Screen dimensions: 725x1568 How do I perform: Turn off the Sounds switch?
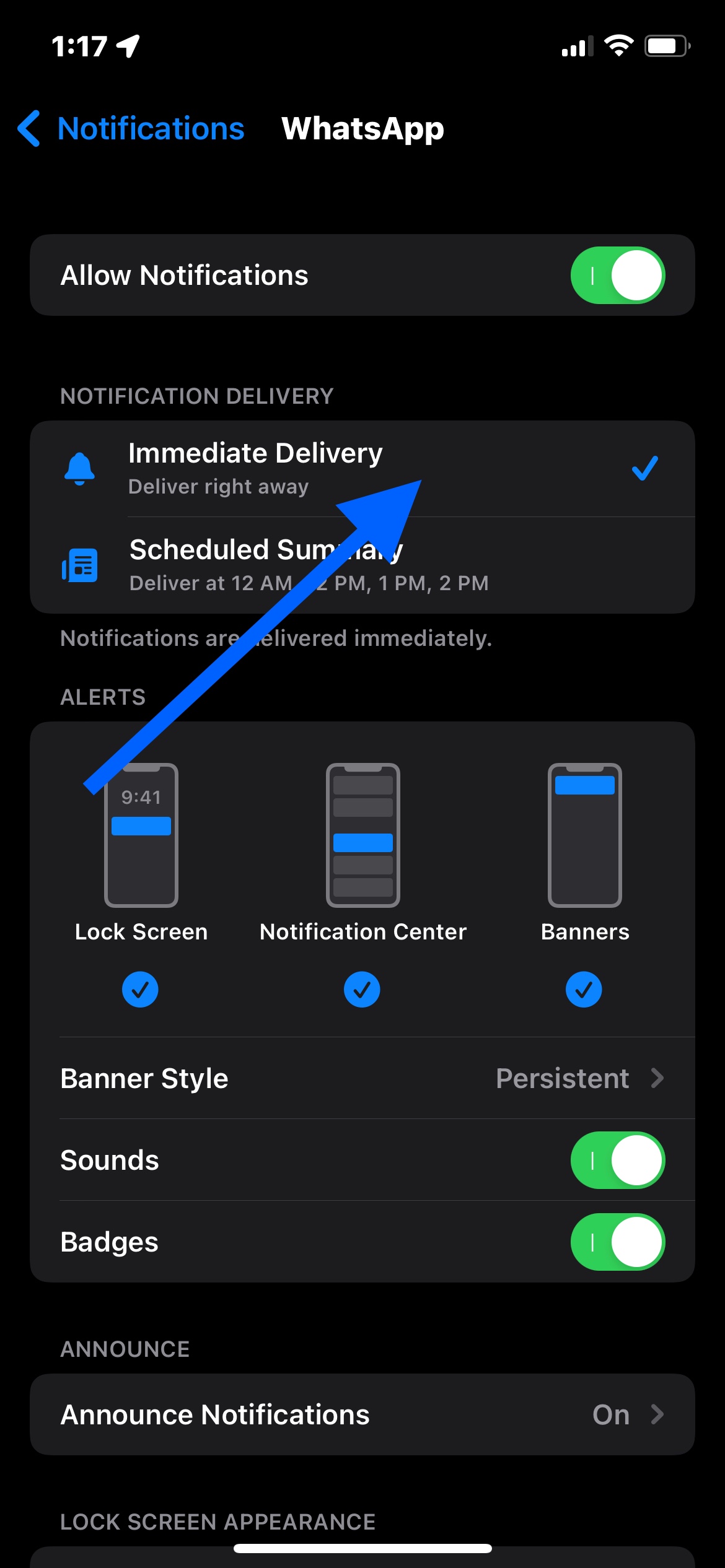pos(617,1160)
